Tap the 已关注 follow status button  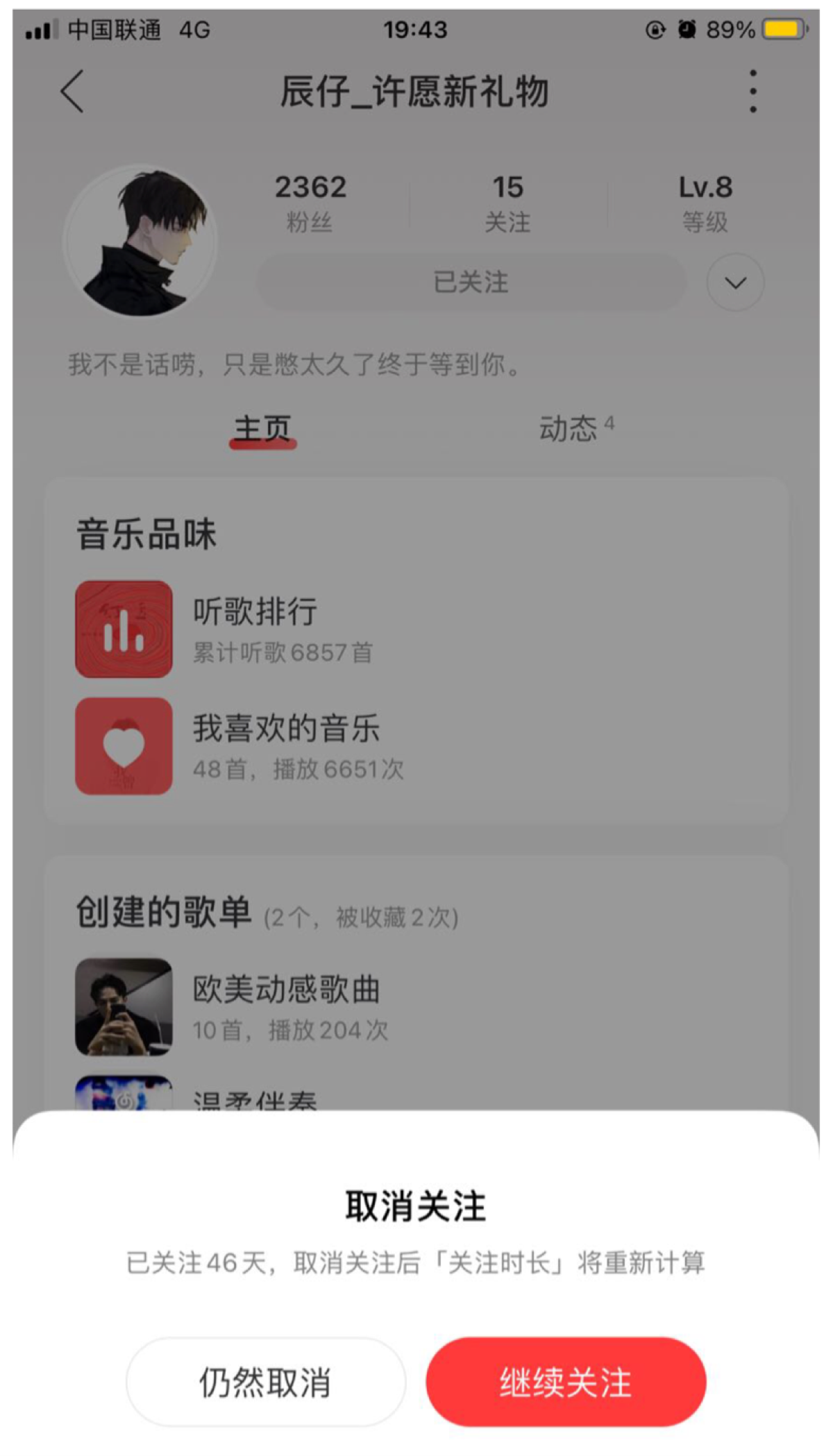(x=471, y=282)
